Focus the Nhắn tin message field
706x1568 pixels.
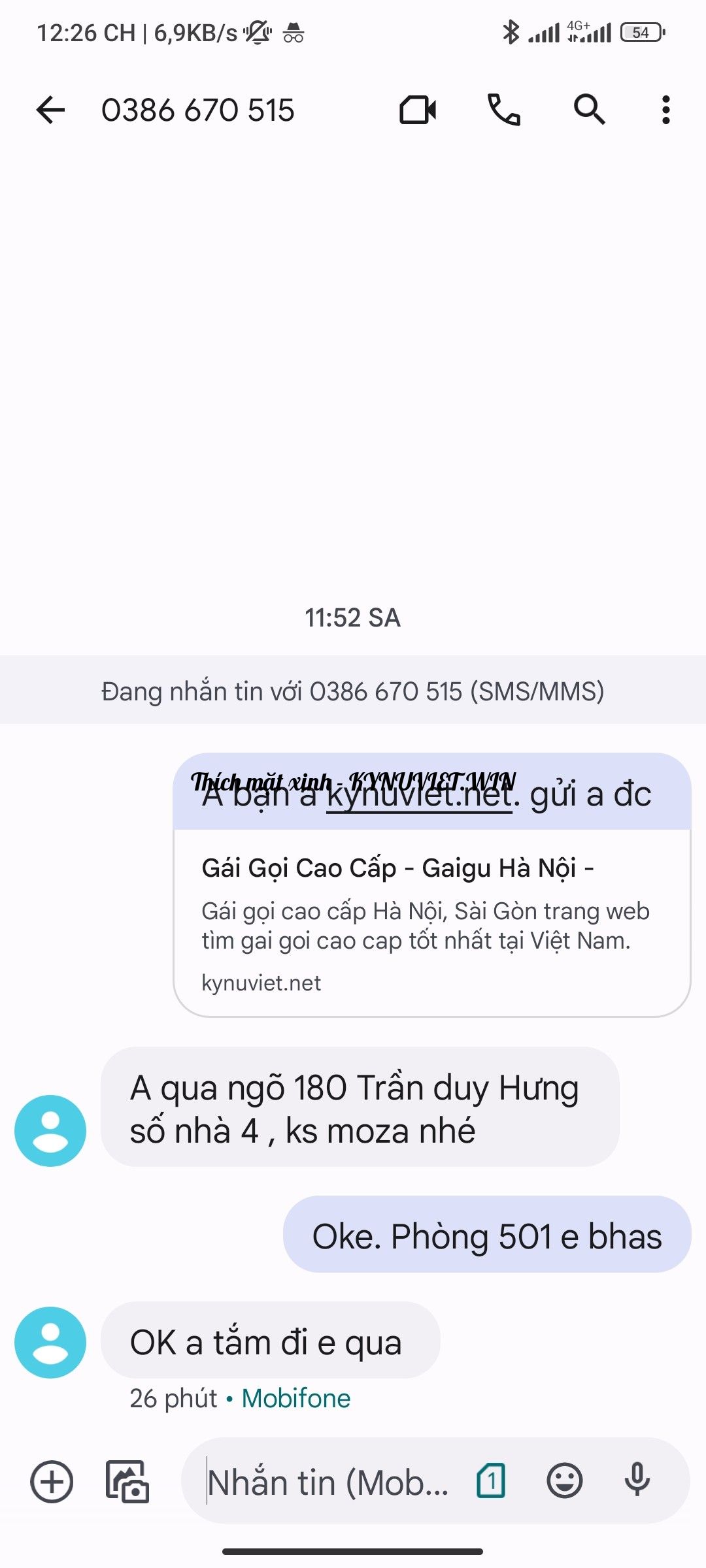[327, 1481]
